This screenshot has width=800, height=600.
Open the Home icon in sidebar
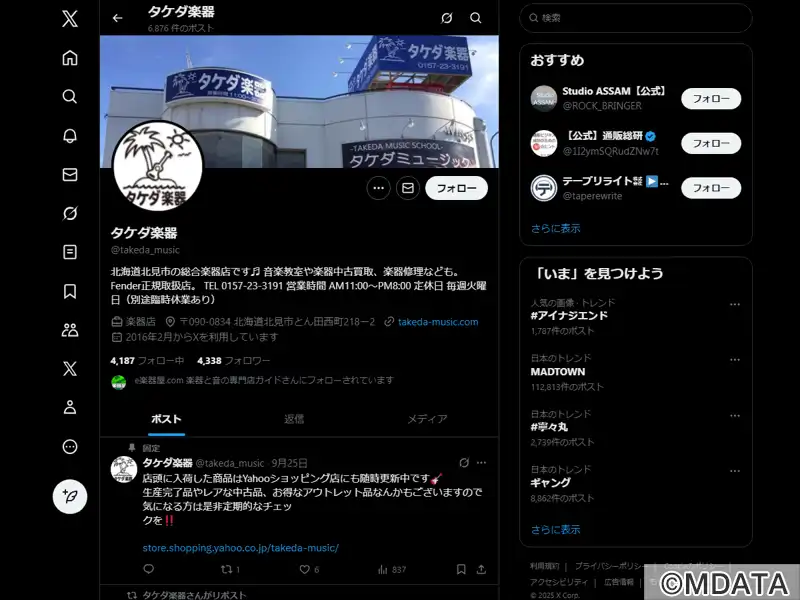click(x=70, y=58)
